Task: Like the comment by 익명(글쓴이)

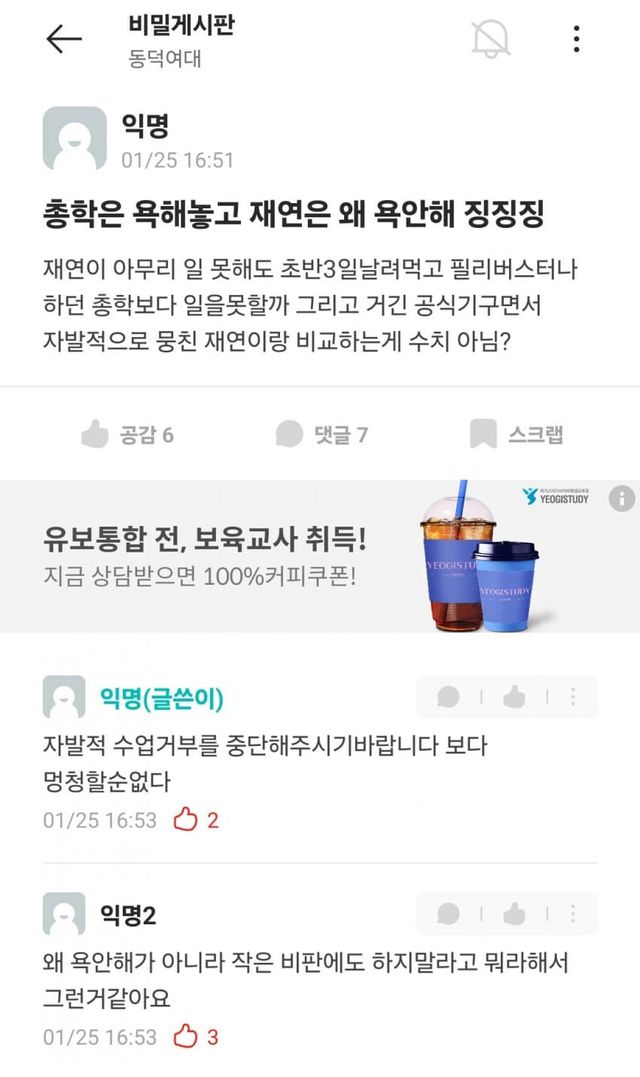Action: pos(514,697)
